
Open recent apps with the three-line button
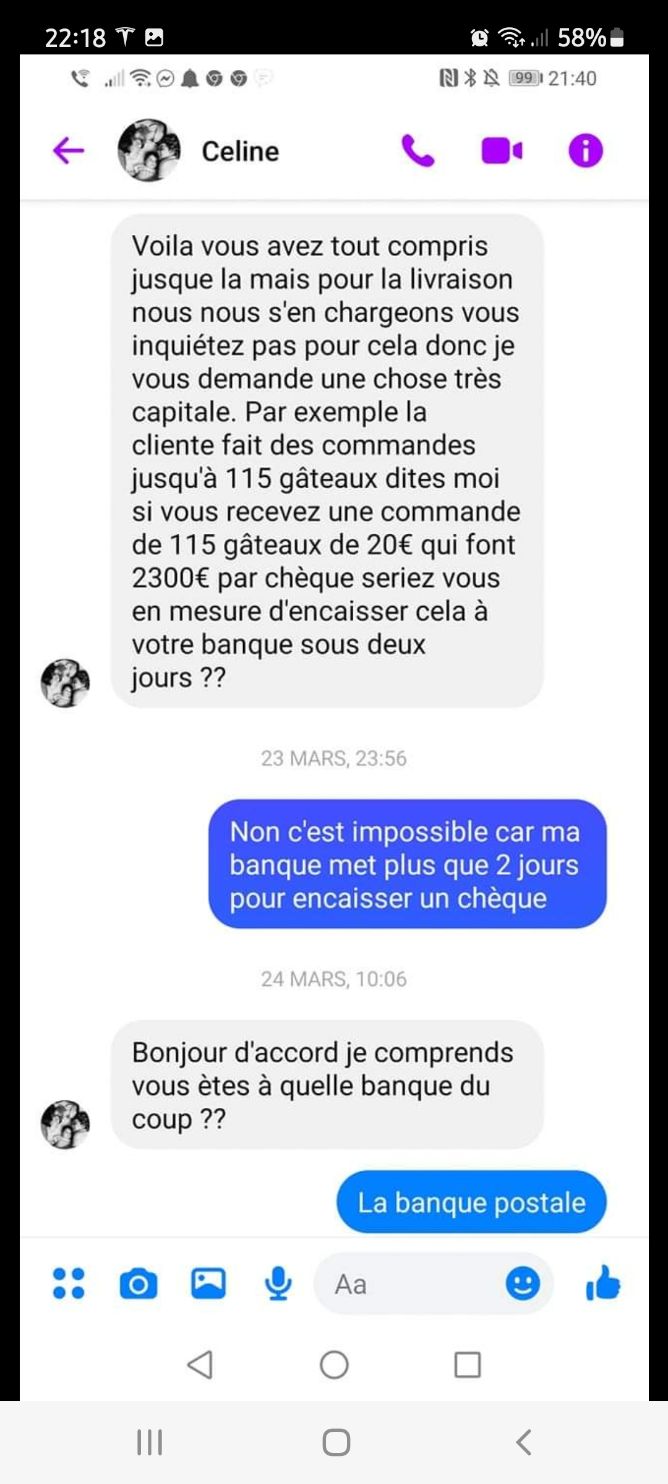[149, 1441]
